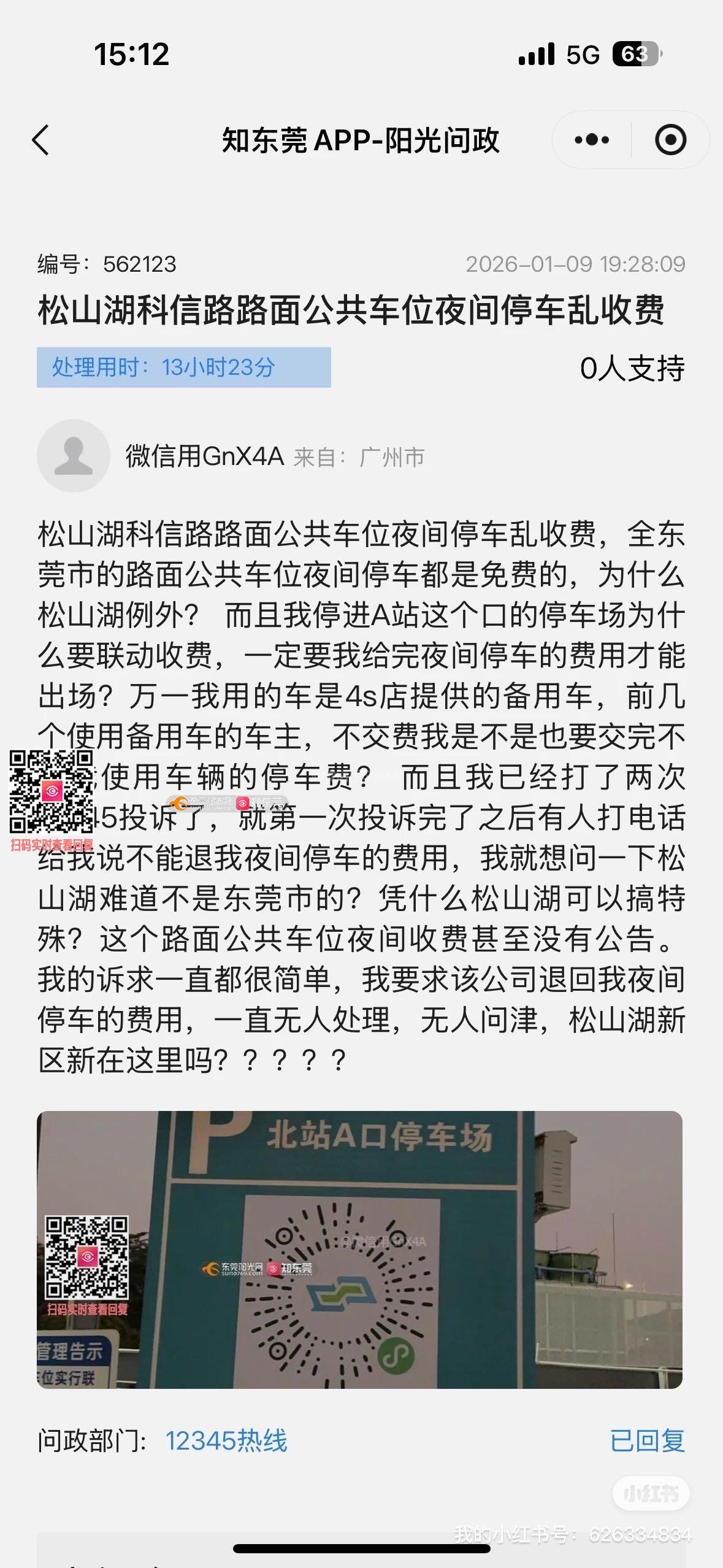Close the mini program with the circle button
The image size is (723, 1568).
point(670,140)
